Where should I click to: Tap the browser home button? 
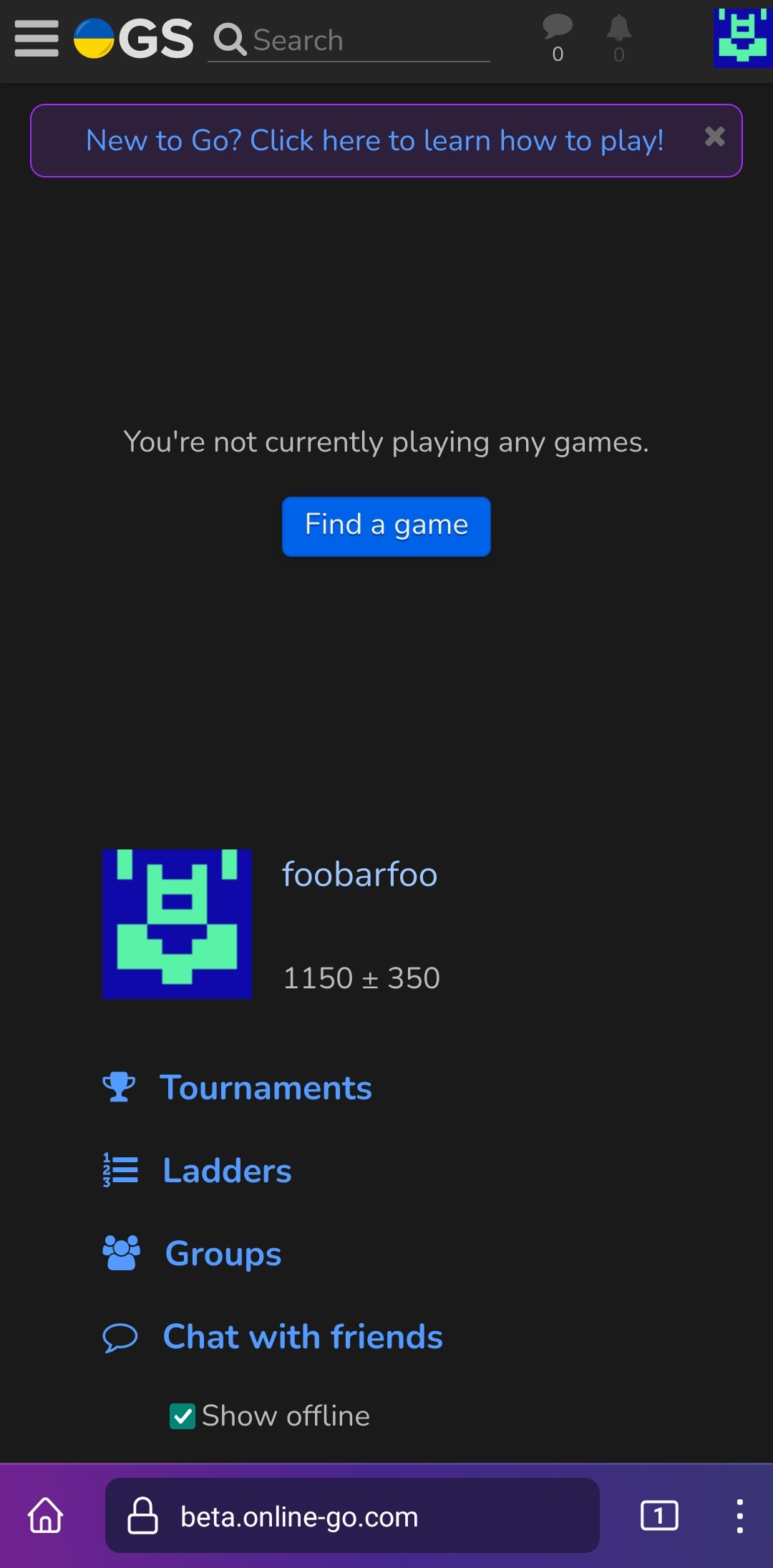[46, 1515]
